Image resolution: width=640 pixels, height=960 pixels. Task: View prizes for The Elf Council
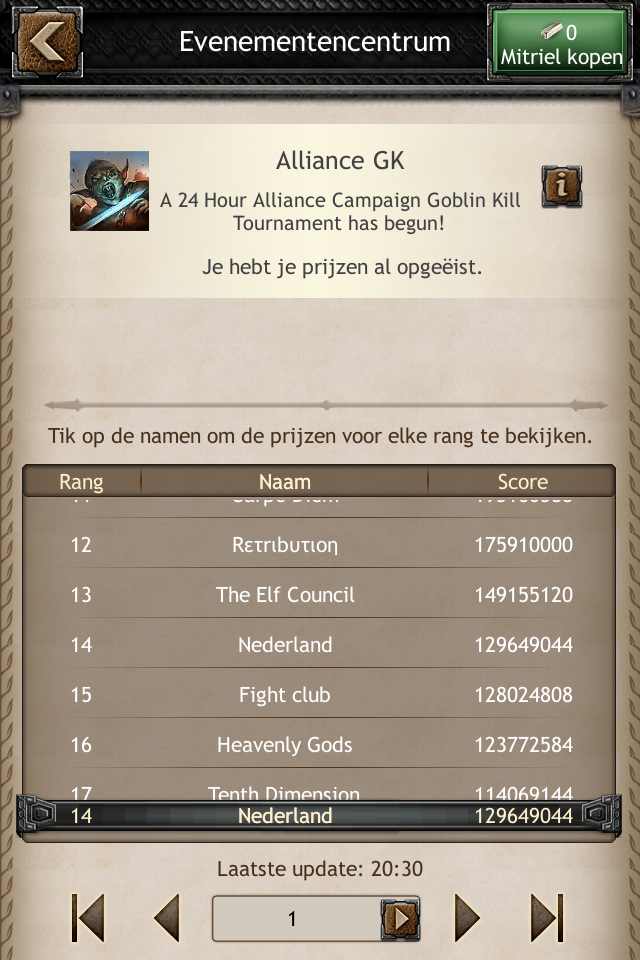coord(285,595)
